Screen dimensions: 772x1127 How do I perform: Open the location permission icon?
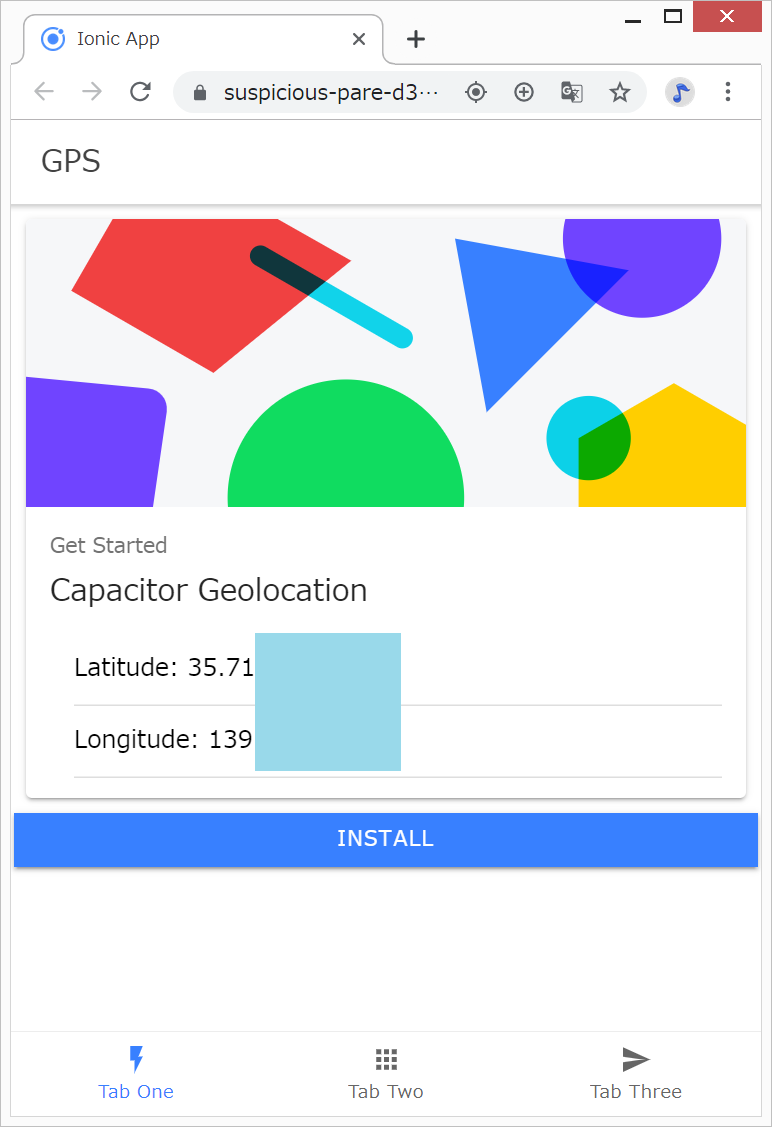[476, 93]
